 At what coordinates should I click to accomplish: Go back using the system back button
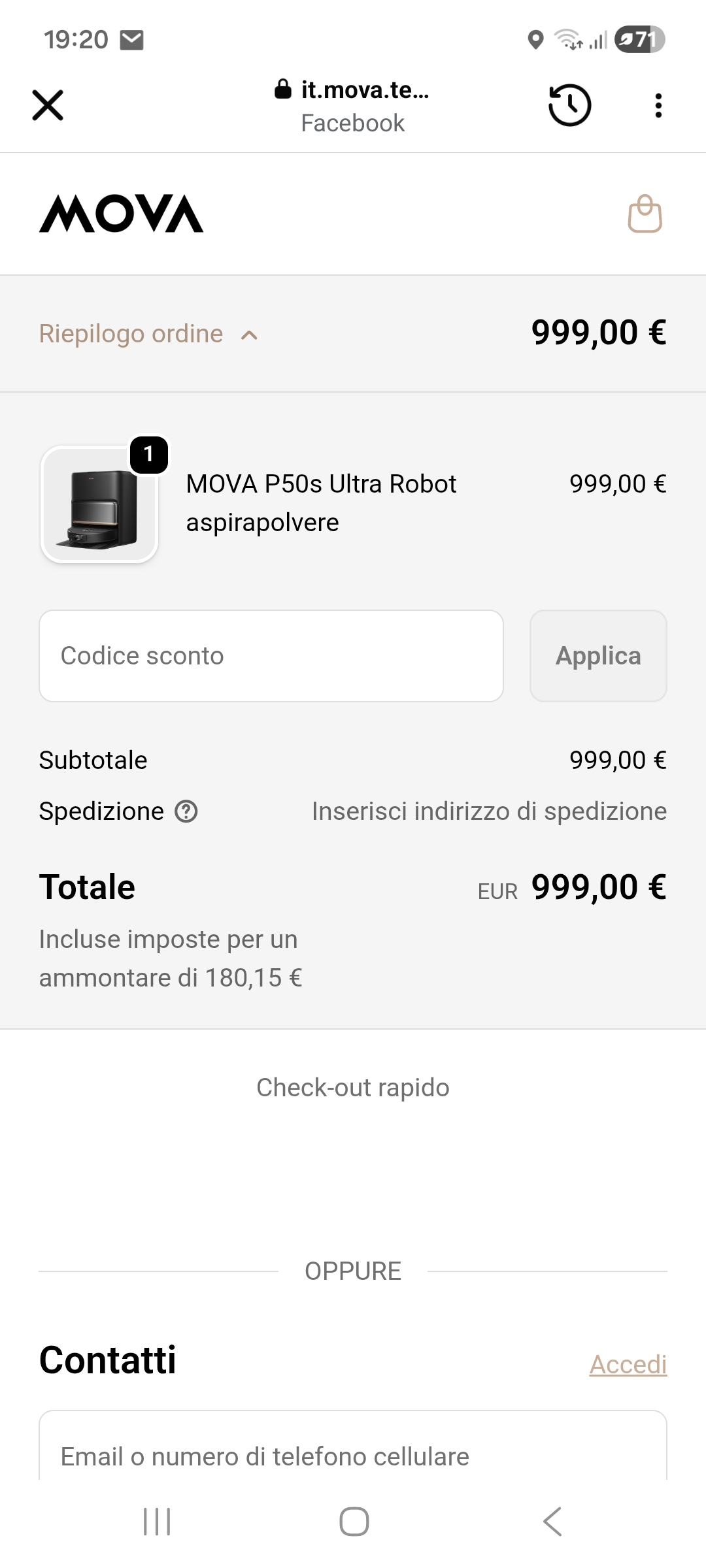[x=552, y=1521]
